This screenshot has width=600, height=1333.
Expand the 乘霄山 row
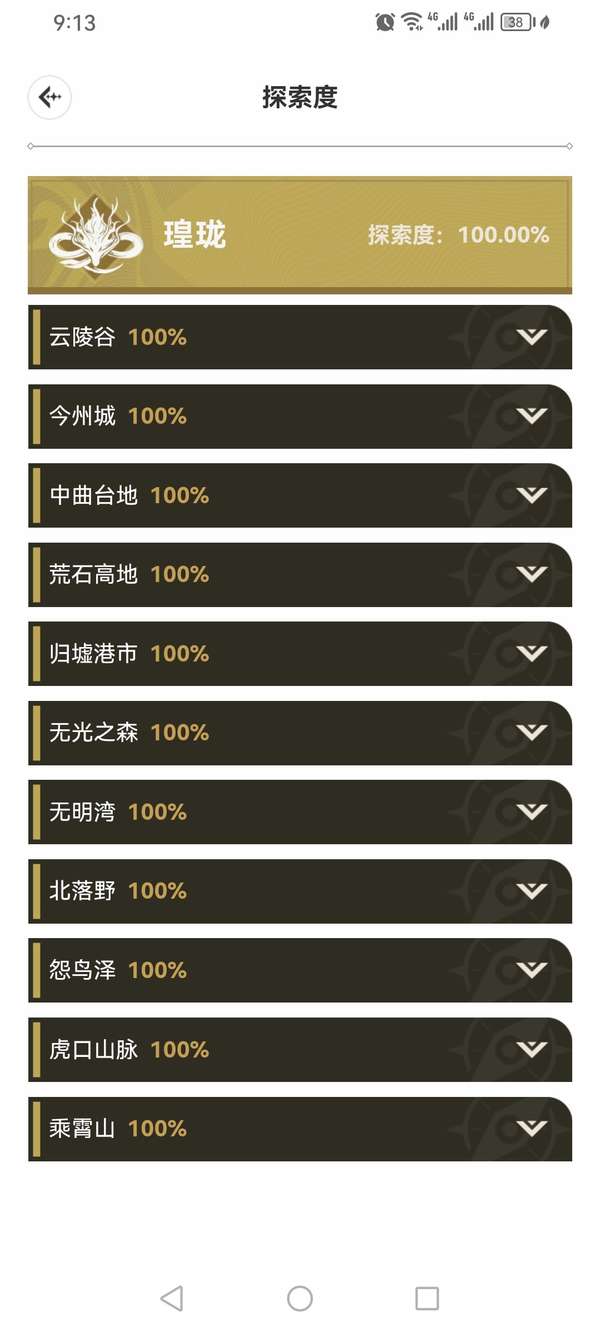click(x=531, y=1129)
